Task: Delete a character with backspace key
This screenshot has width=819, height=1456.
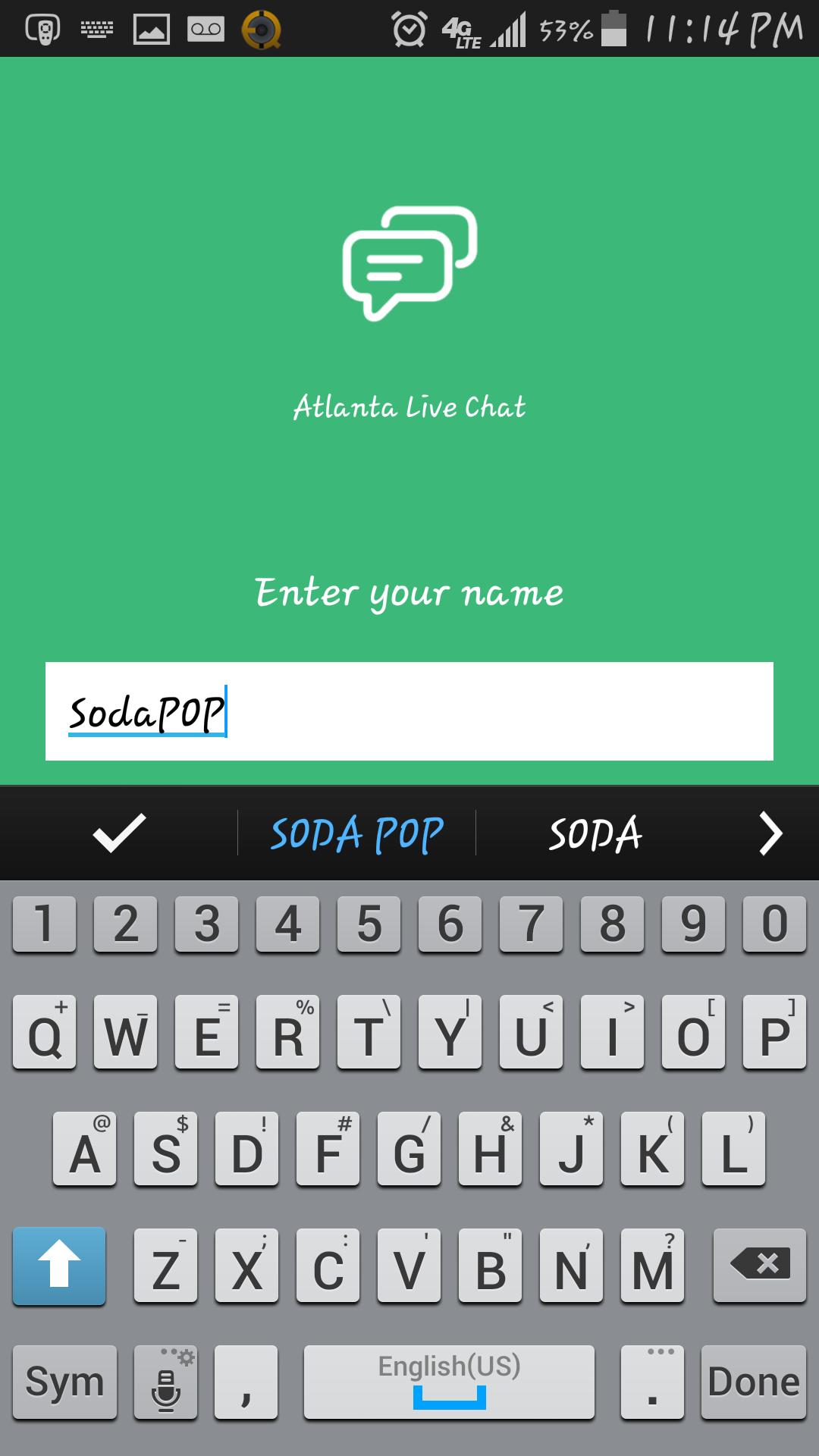Action: pos(759,1265)
